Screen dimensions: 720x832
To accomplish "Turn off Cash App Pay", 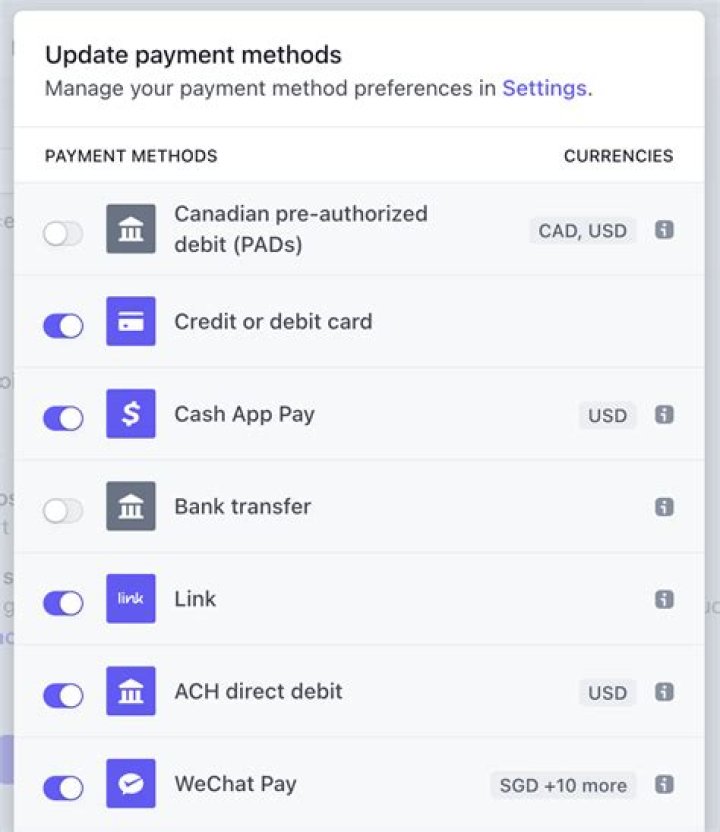I will pos(63,418).
